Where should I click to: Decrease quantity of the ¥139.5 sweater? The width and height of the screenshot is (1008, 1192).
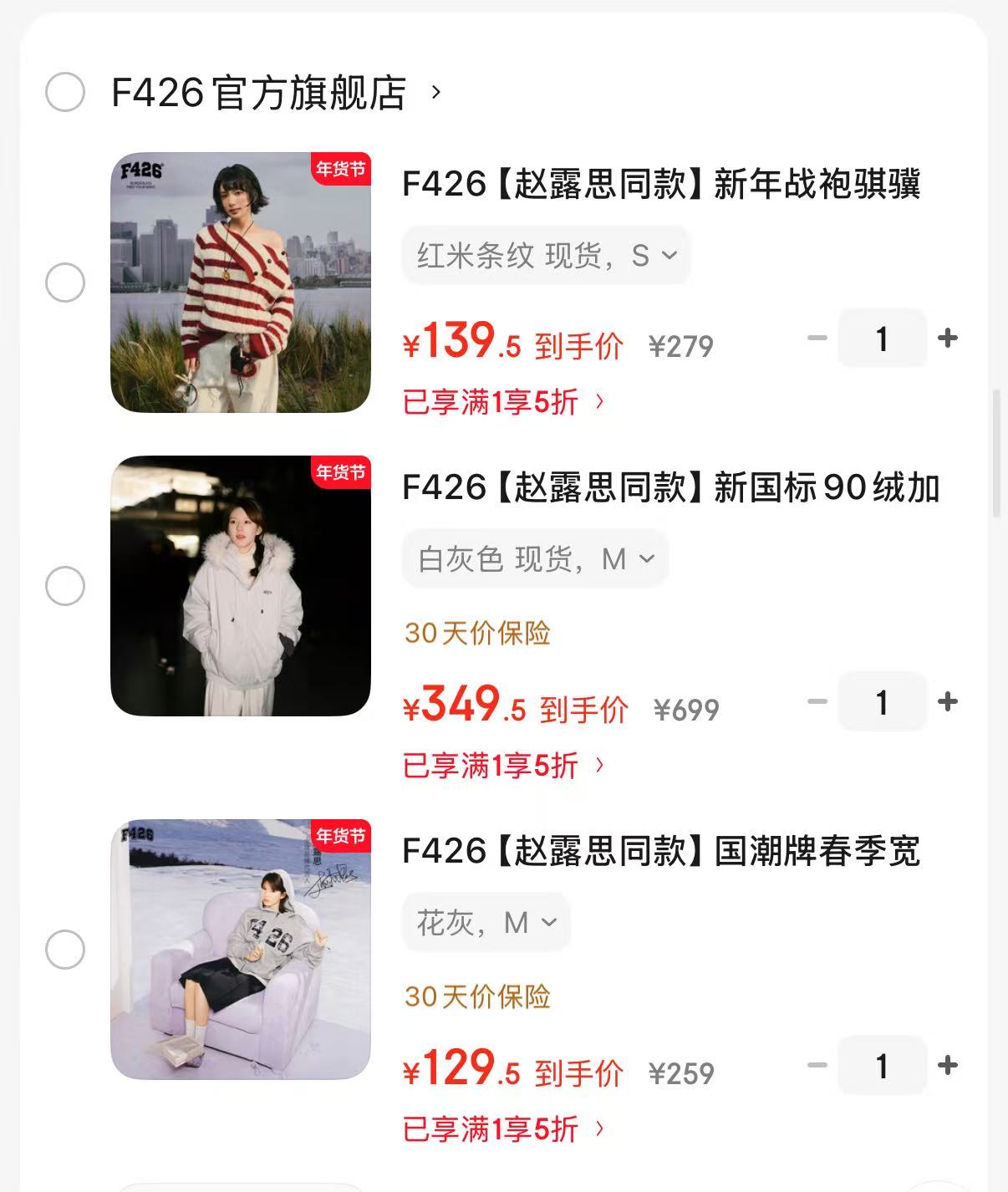click(x=817, y=338)
